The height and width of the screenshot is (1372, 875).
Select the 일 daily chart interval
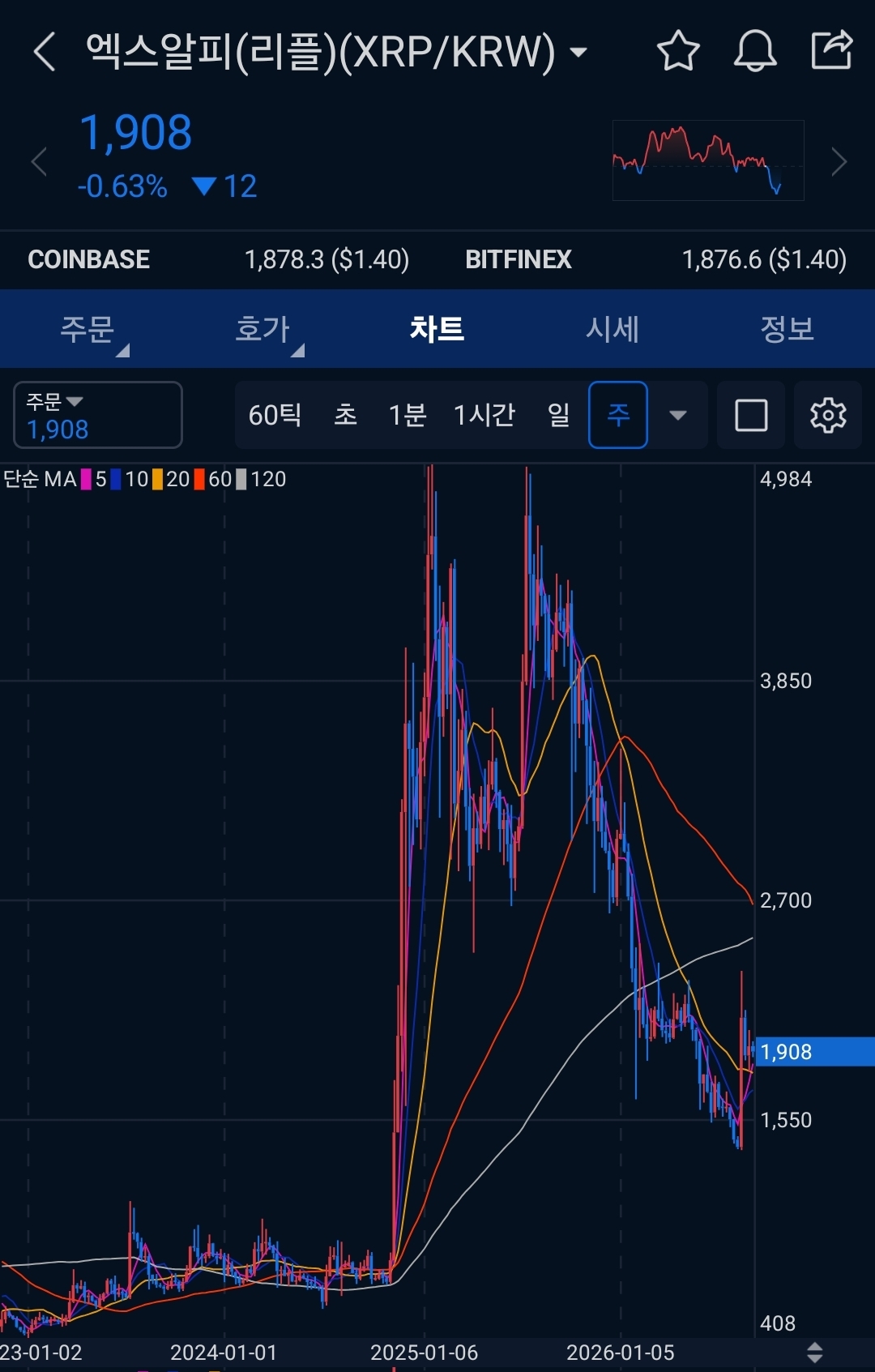pyautogui.click(x=559, y=415)
